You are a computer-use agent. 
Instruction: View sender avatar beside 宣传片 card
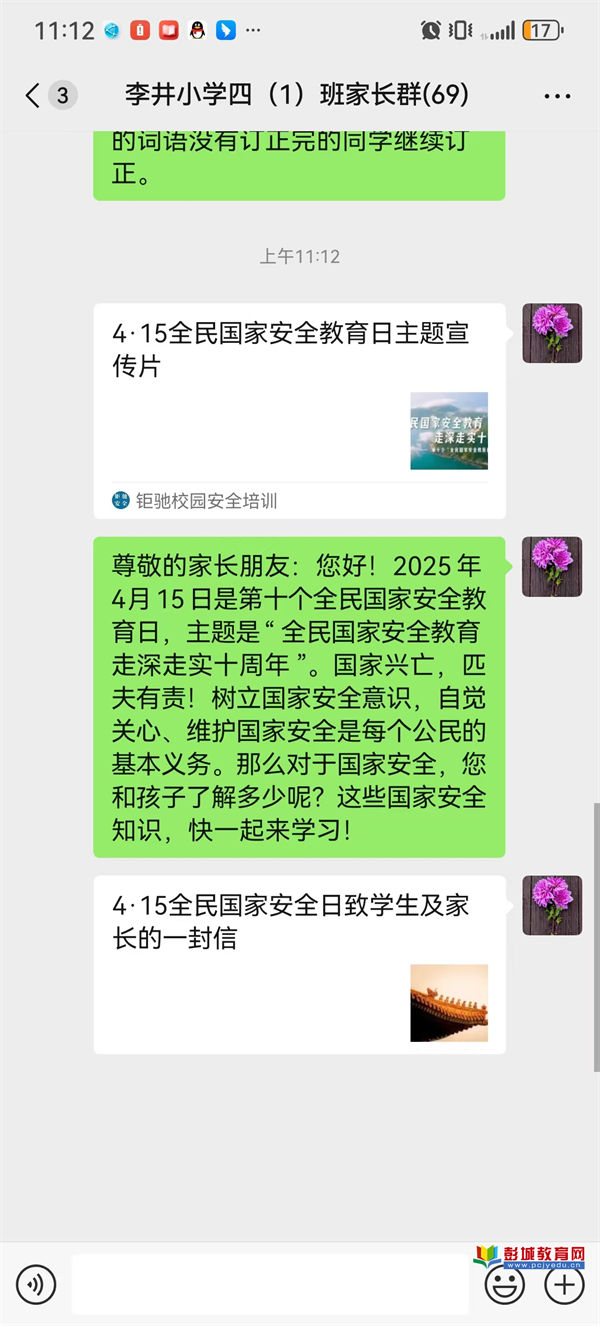(x=552, y=334)
